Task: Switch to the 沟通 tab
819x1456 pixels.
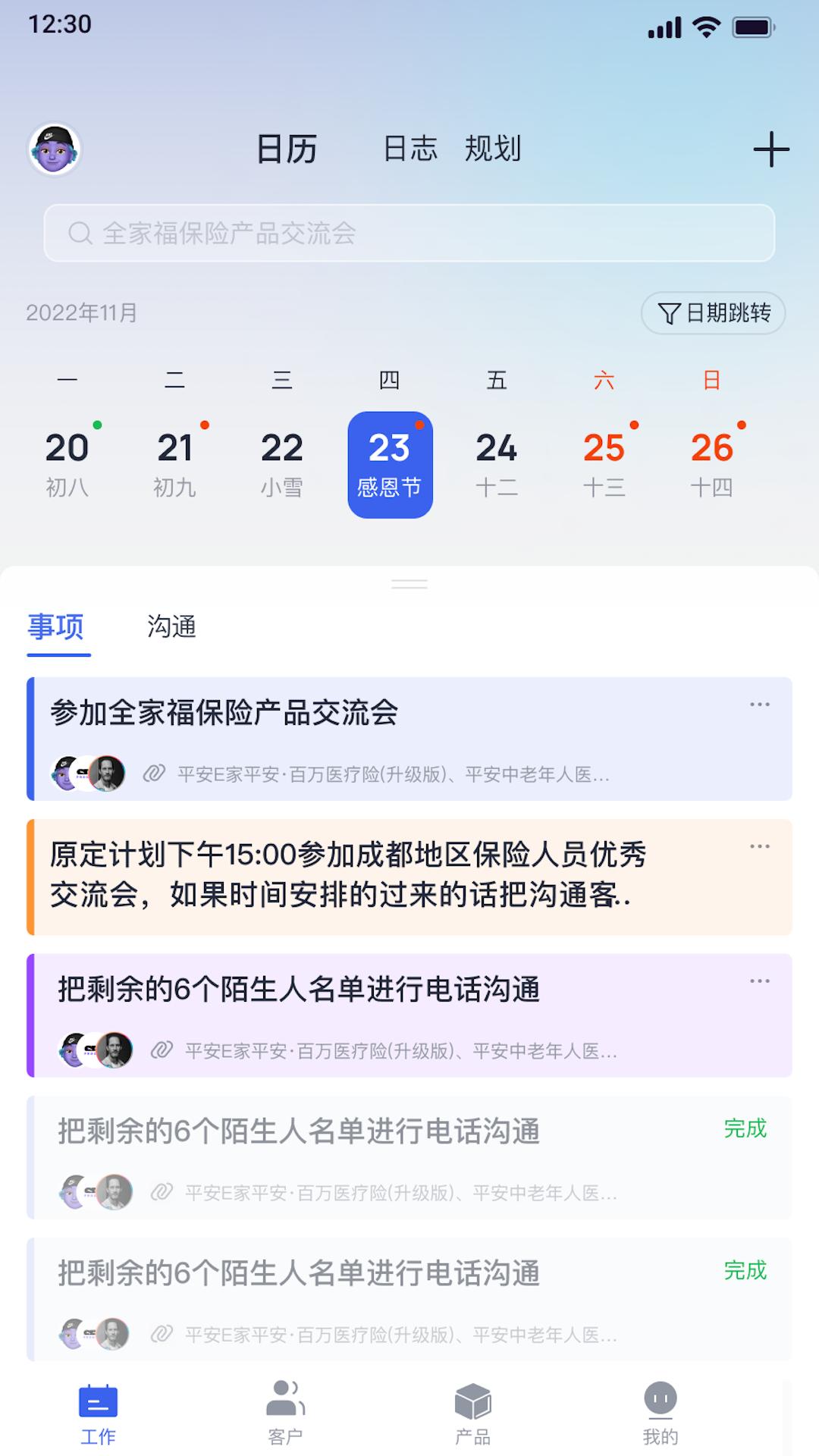Action: tap(172, 628)
